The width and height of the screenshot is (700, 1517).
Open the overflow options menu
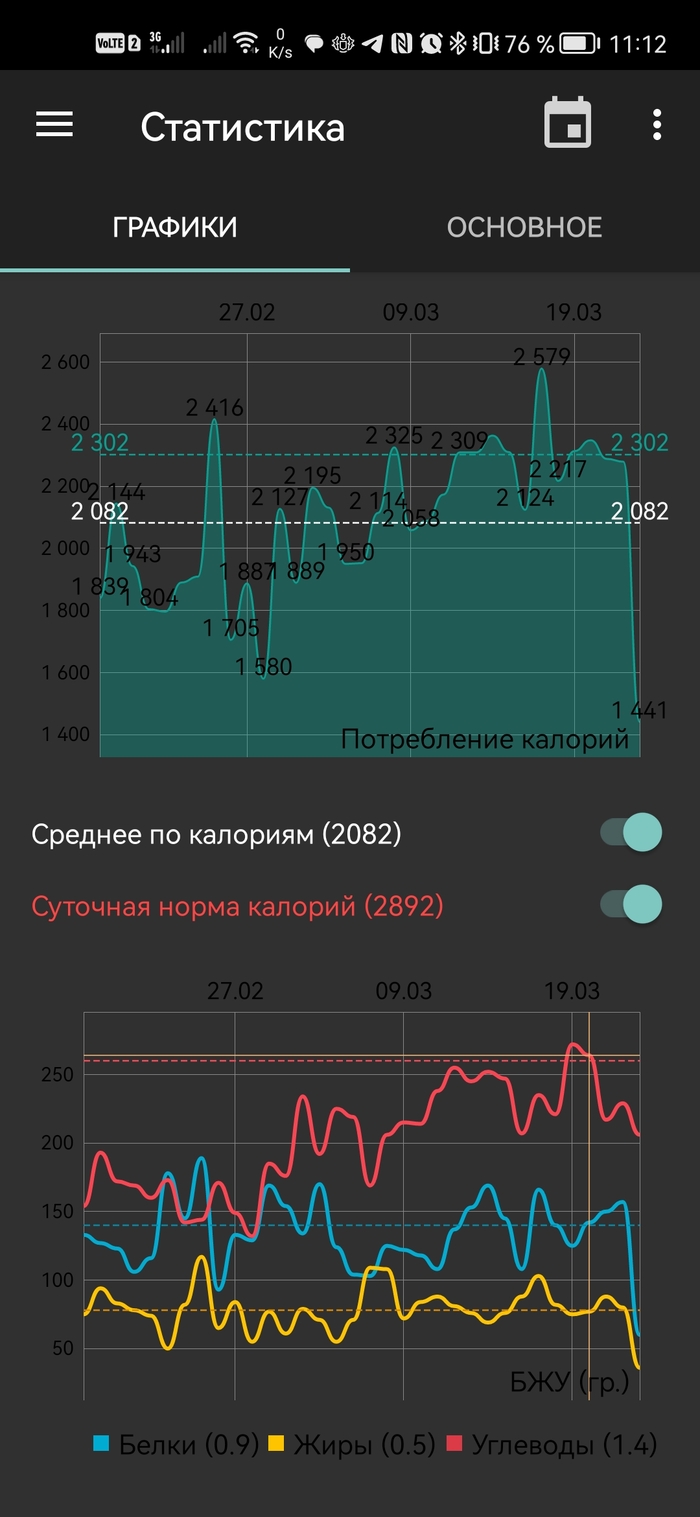[656, 125]
